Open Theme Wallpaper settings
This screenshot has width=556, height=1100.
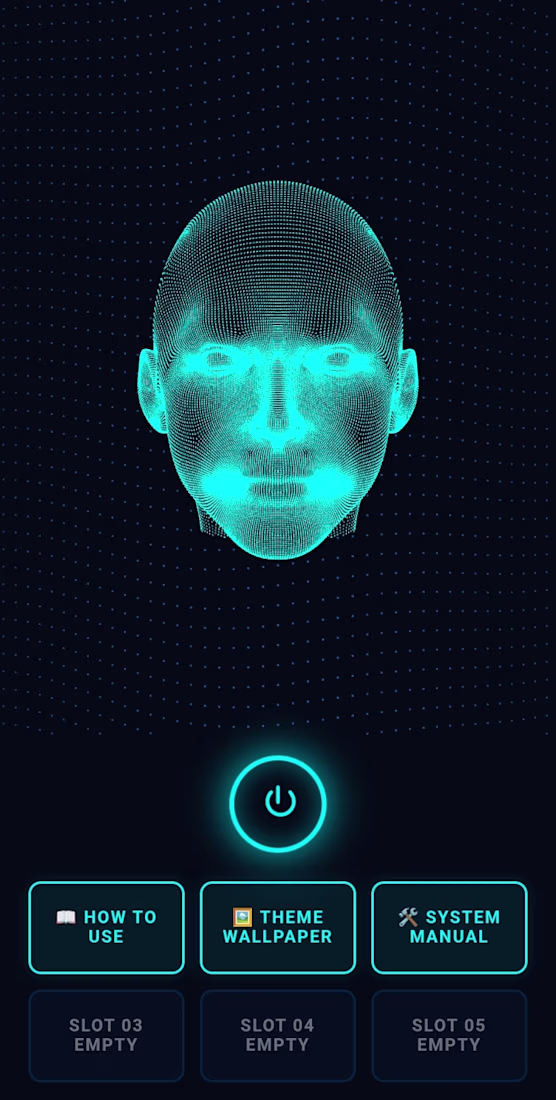tap(278, 927)
